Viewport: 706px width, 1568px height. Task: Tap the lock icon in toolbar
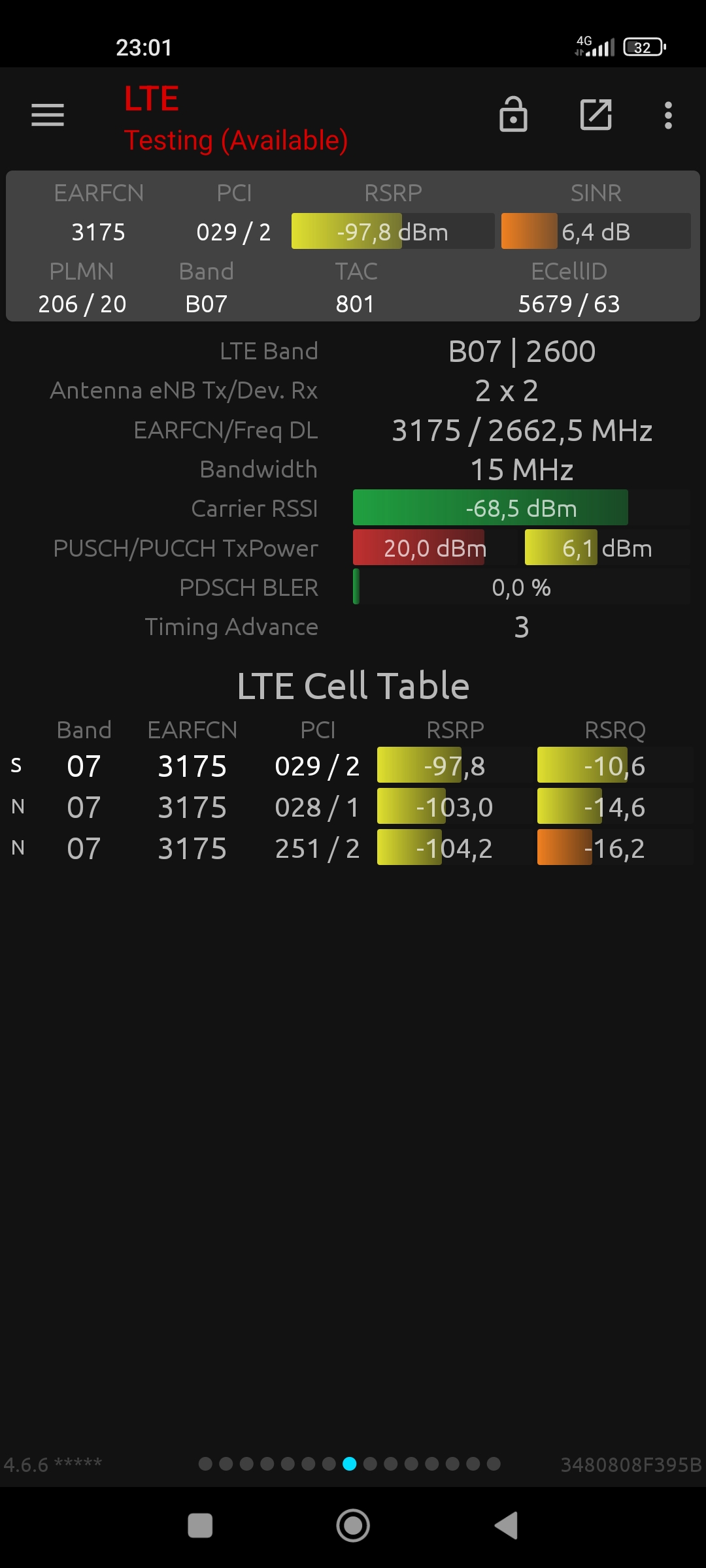point(513,114)
